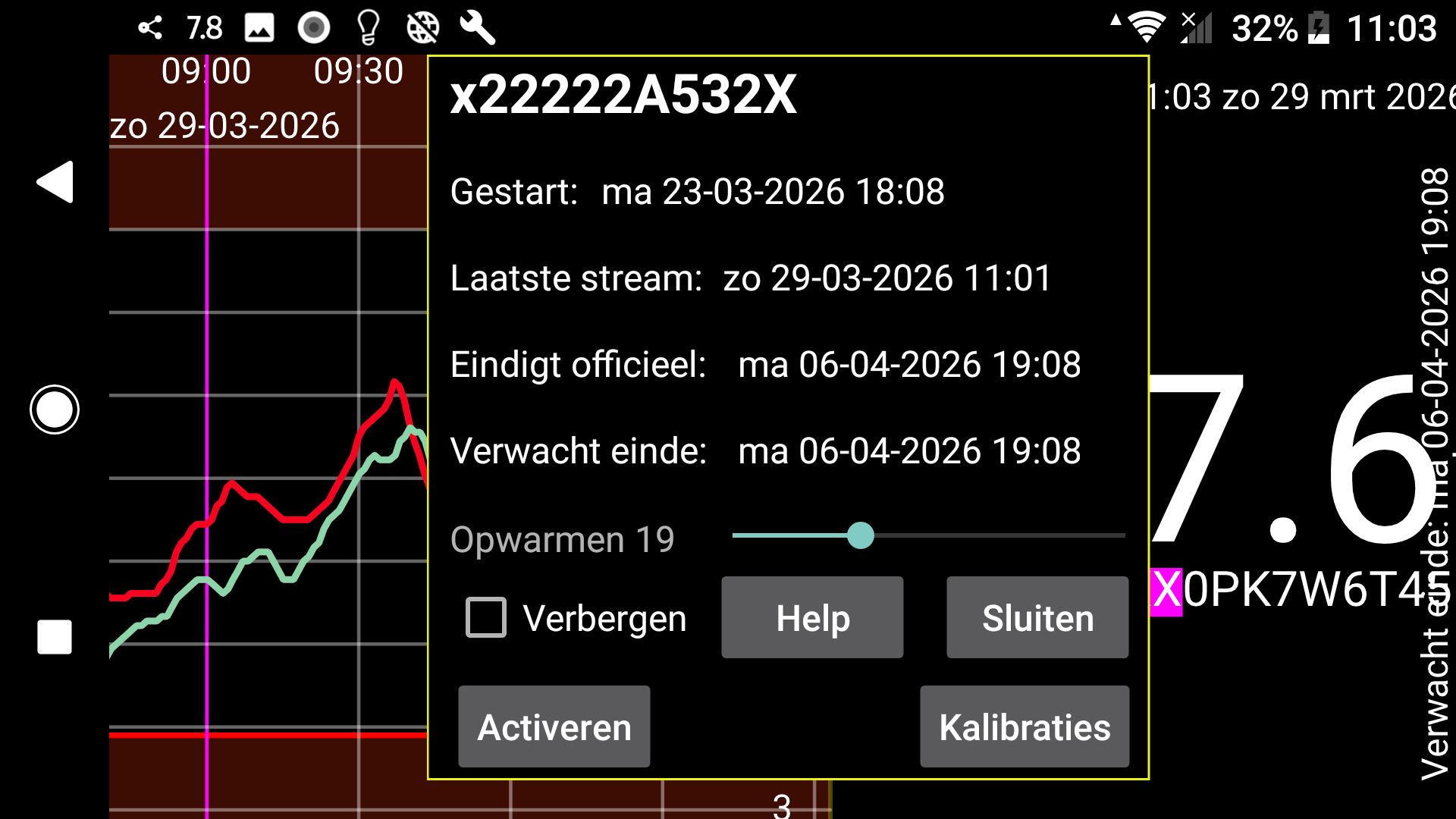
Task: Open recent apps square button
Action: (x=55, y=637)
